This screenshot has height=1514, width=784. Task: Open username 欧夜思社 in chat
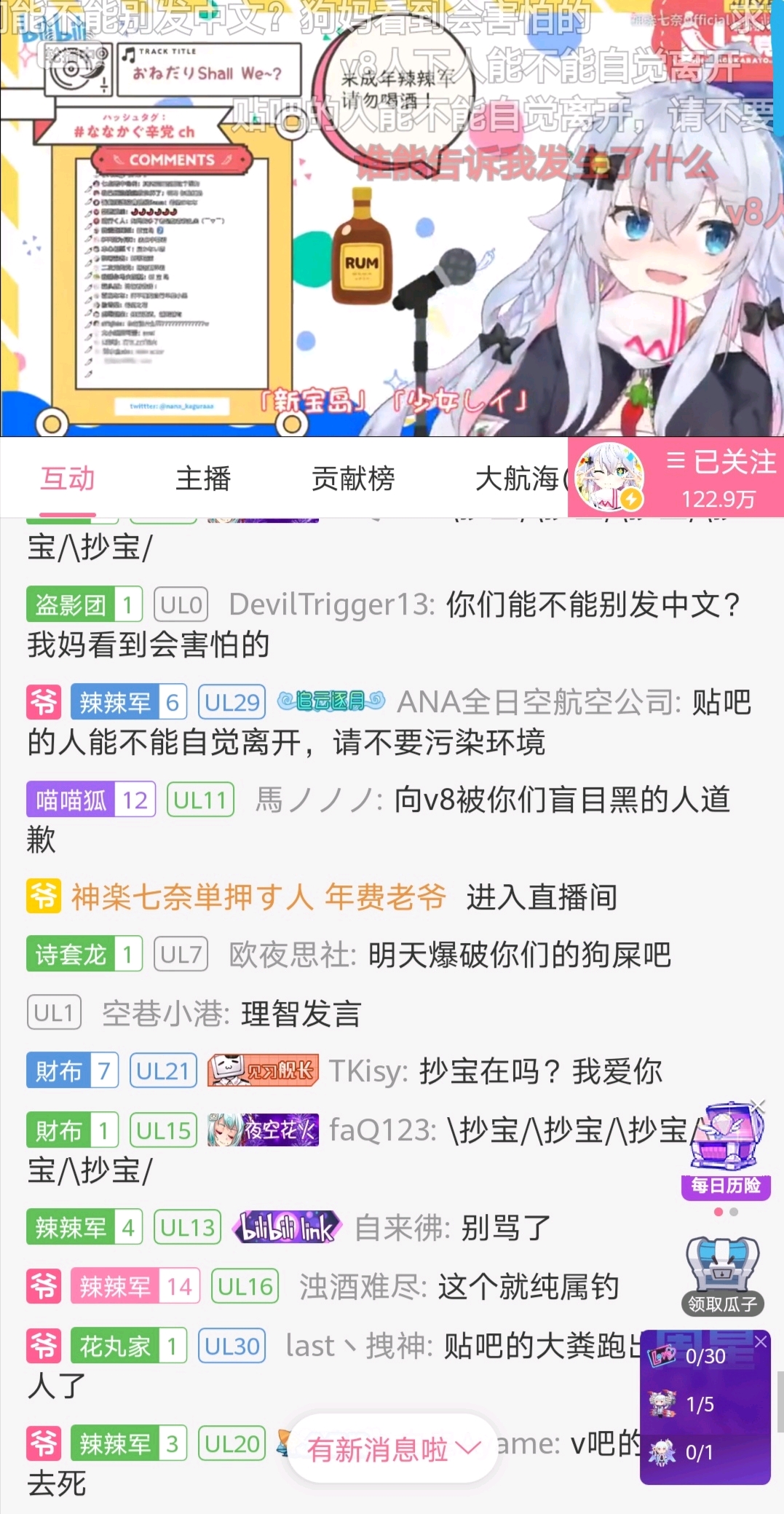[x=292, y=955]
